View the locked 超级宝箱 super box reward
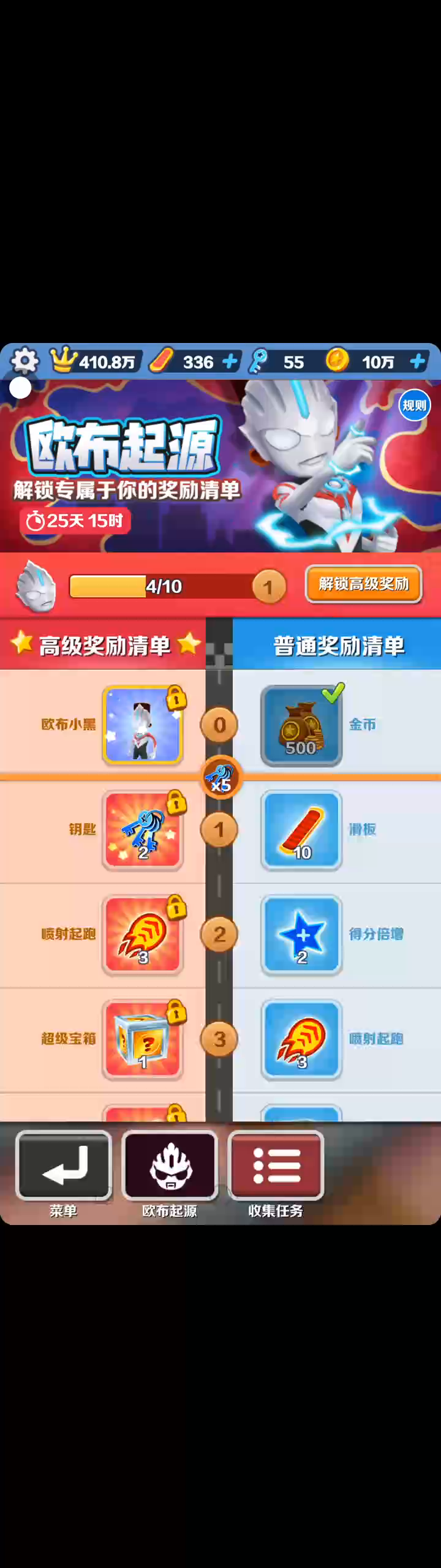441x1568 pixels. click(143, 1039)
